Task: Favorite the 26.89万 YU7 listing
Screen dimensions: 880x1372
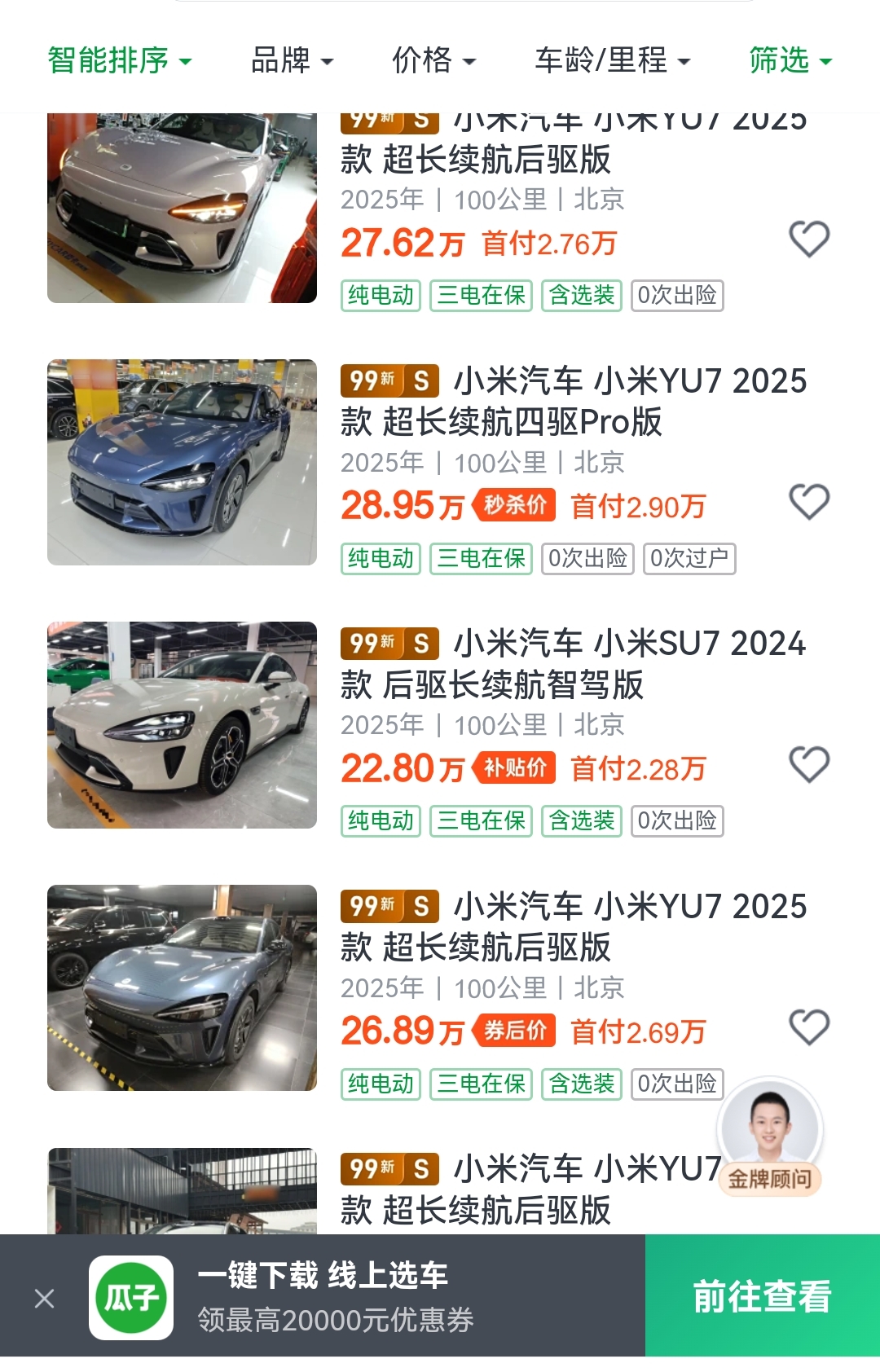Action: (x=809, y=1027)
